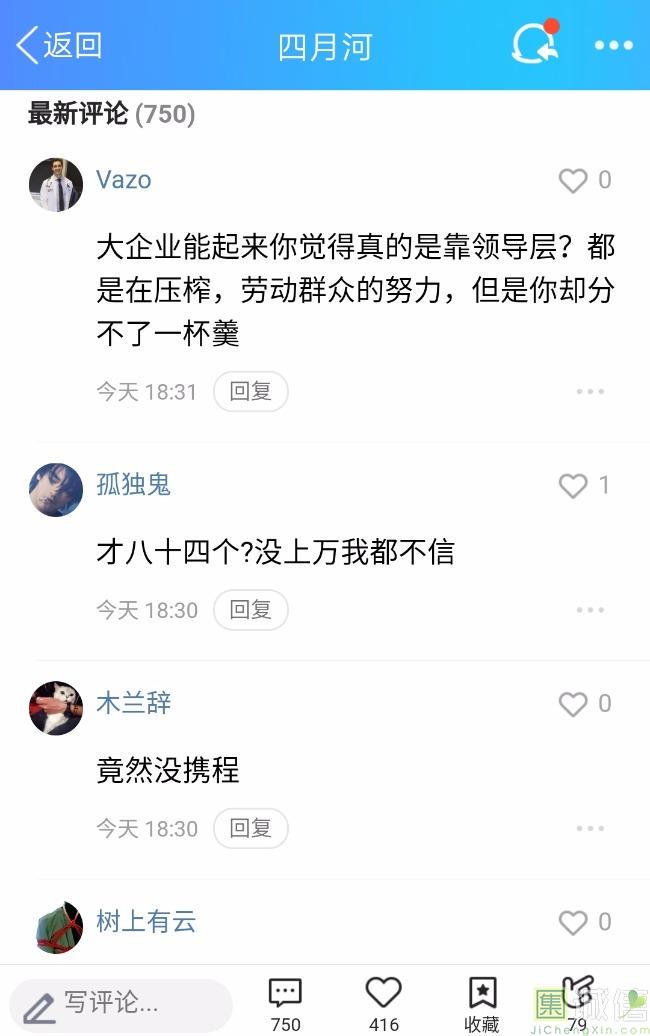Viewport: 650px width, 1036px height.
Task: Open the refresh icon with red dot
Action: (534, 44)
